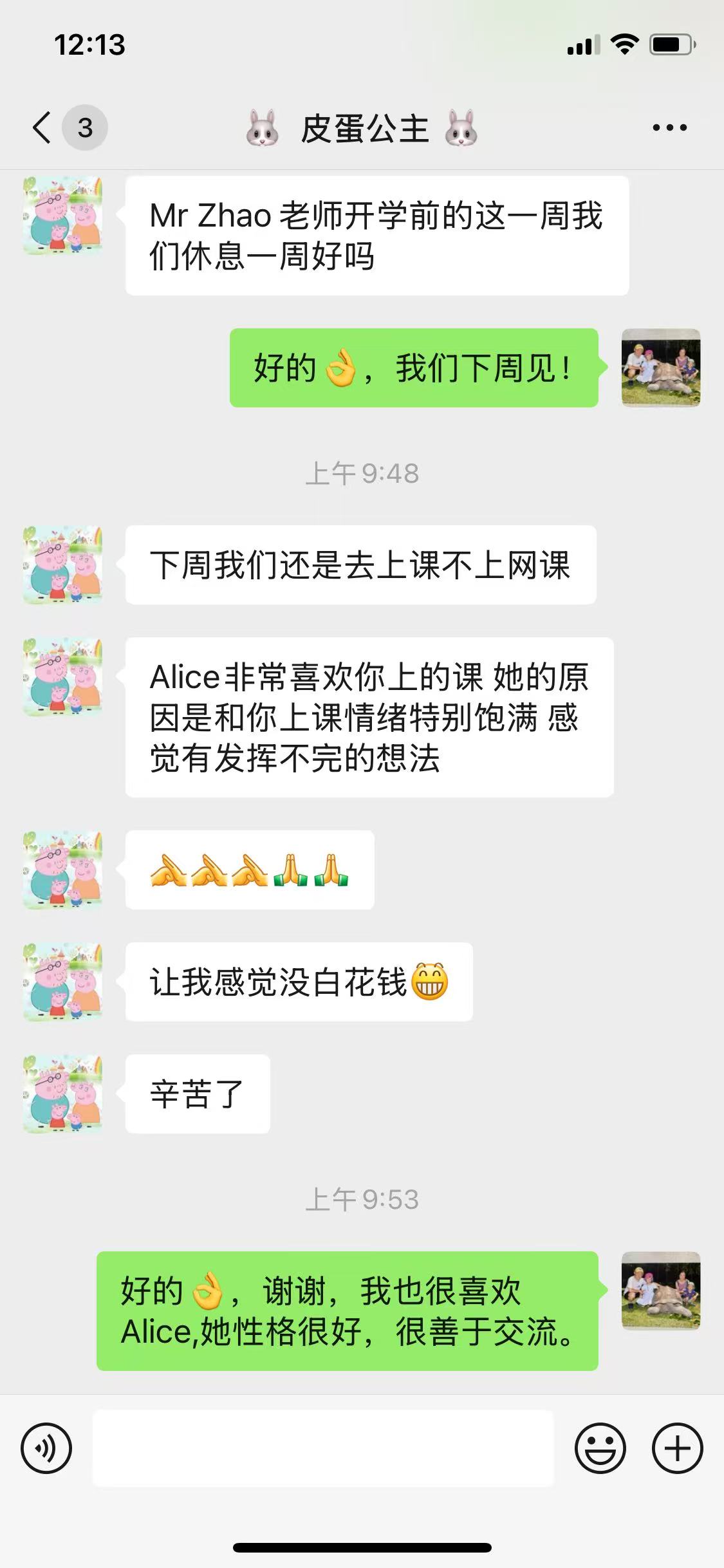This screenshot has width=724, height=1568.
Task: Switch to voice message input
Action: (x=46, y=1448)
